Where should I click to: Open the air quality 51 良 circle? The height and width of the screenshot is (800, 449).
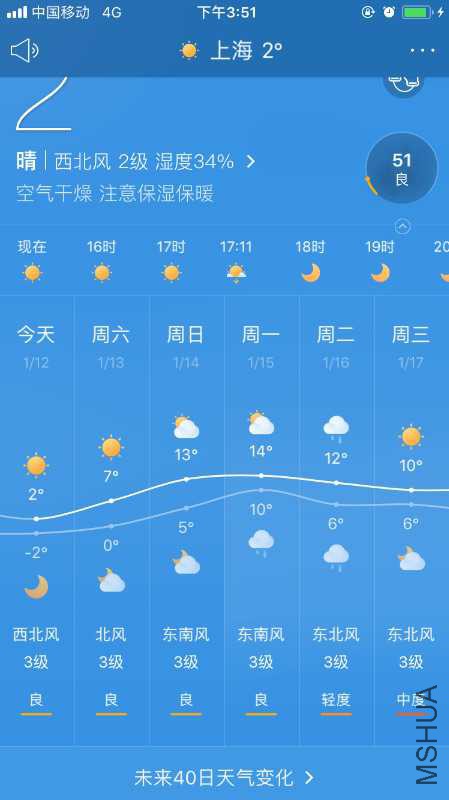coord(402,168)
